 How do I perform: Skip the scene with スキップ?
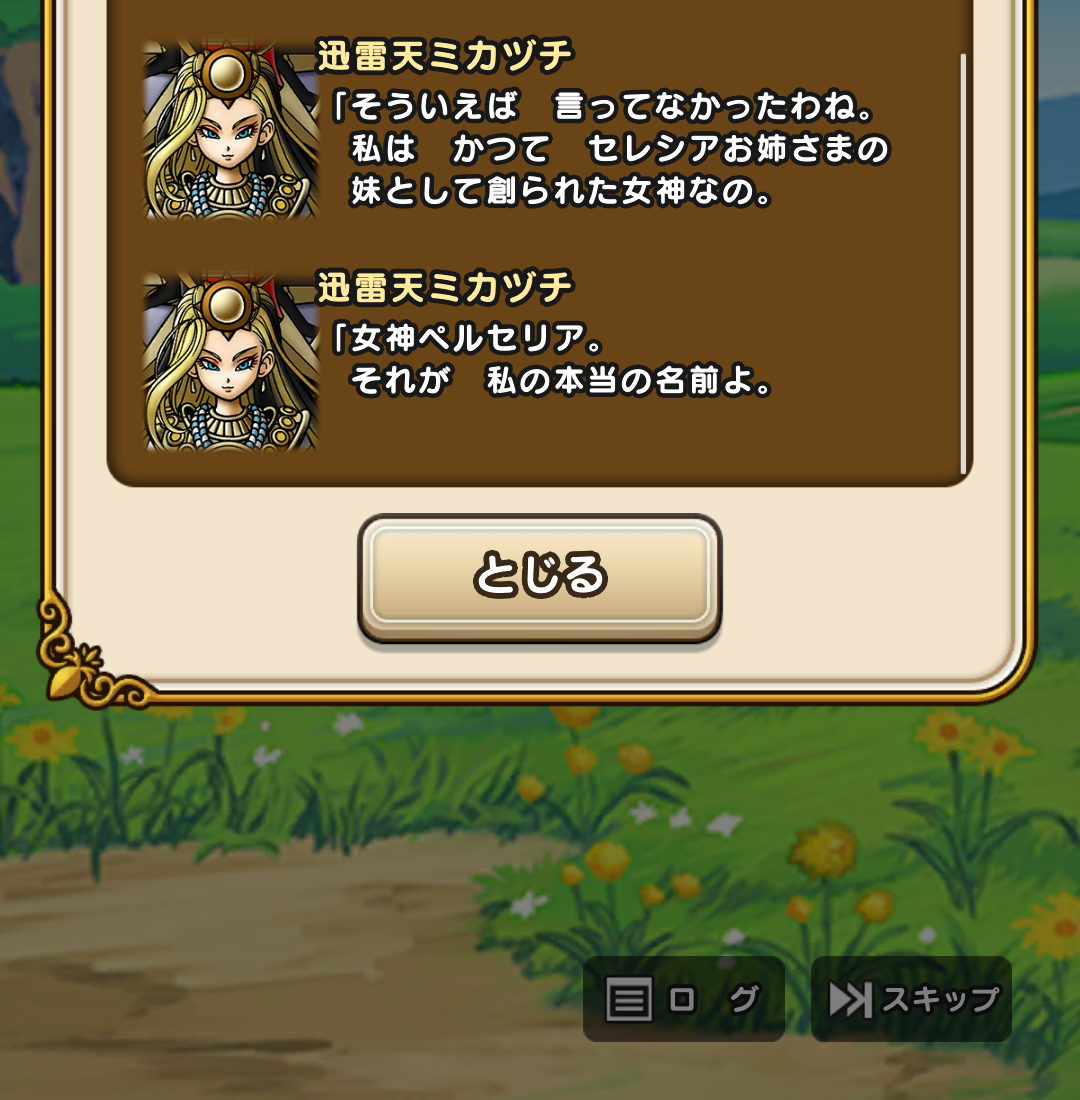pos(911,999)
